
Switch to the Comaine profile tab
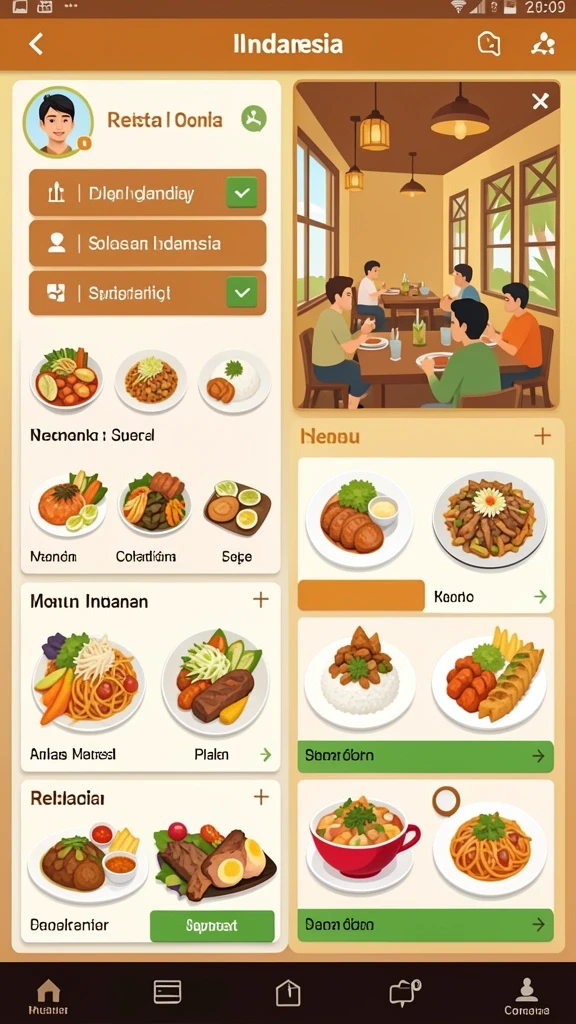[x=526, y=997]
